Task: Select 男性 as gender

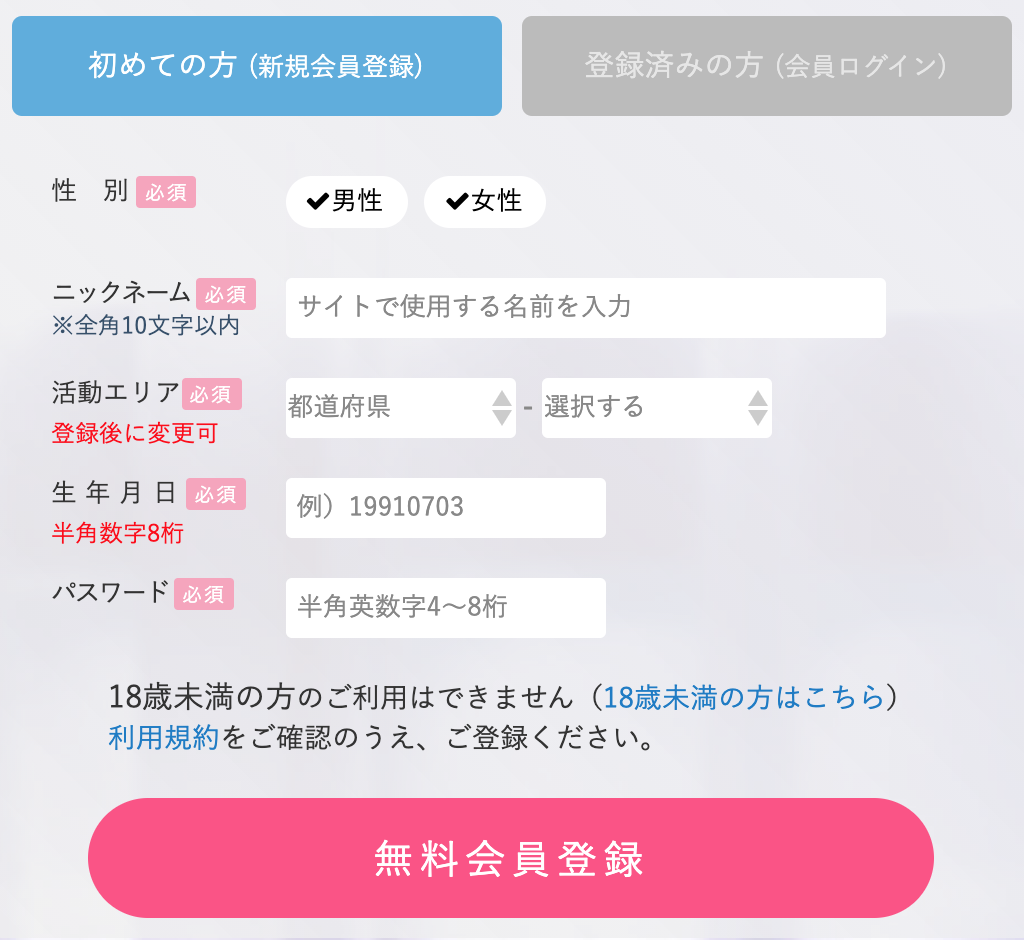Action: (x=346, y=202)
